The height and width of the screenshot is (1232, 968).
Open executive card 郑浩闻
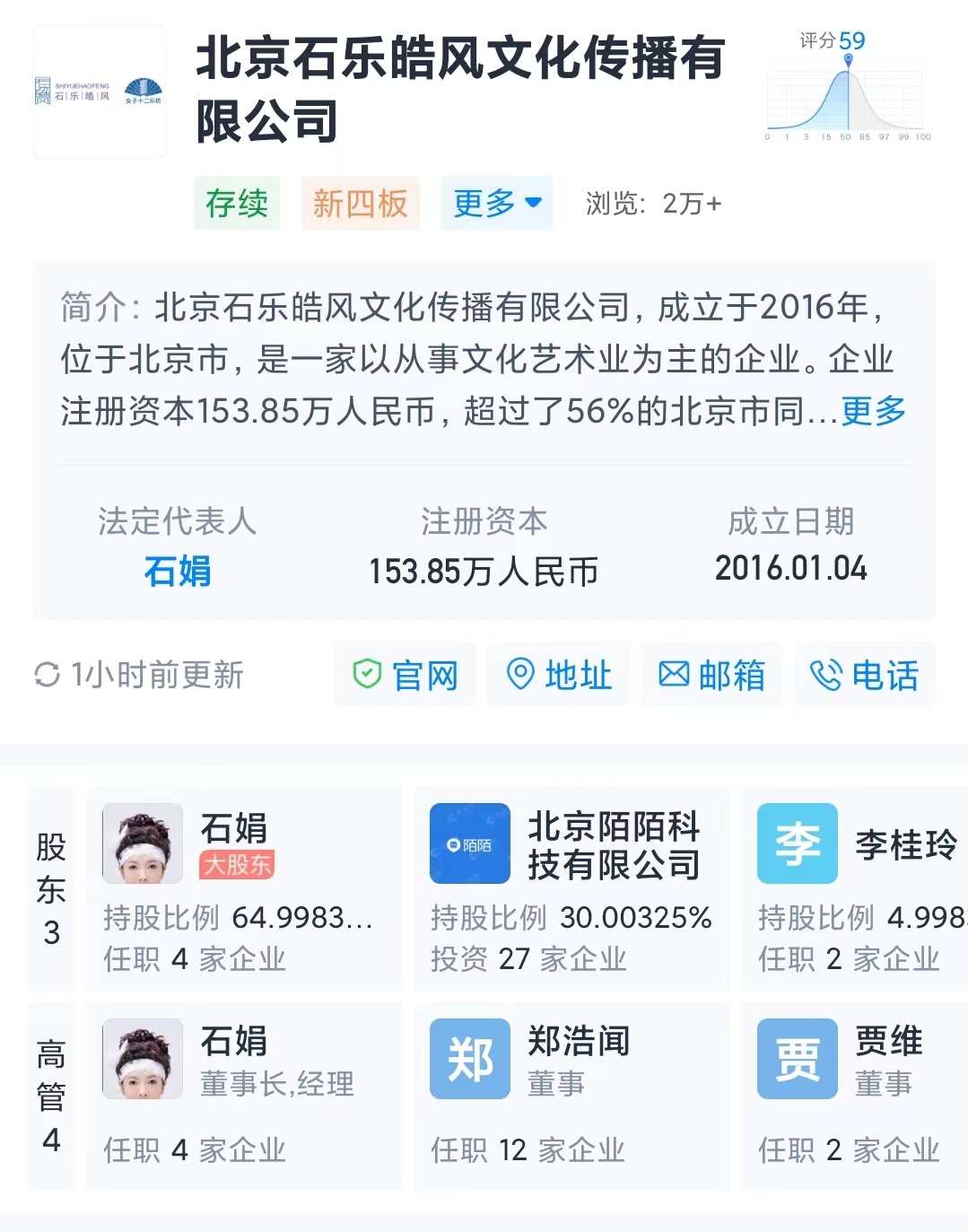[571, 1097]
